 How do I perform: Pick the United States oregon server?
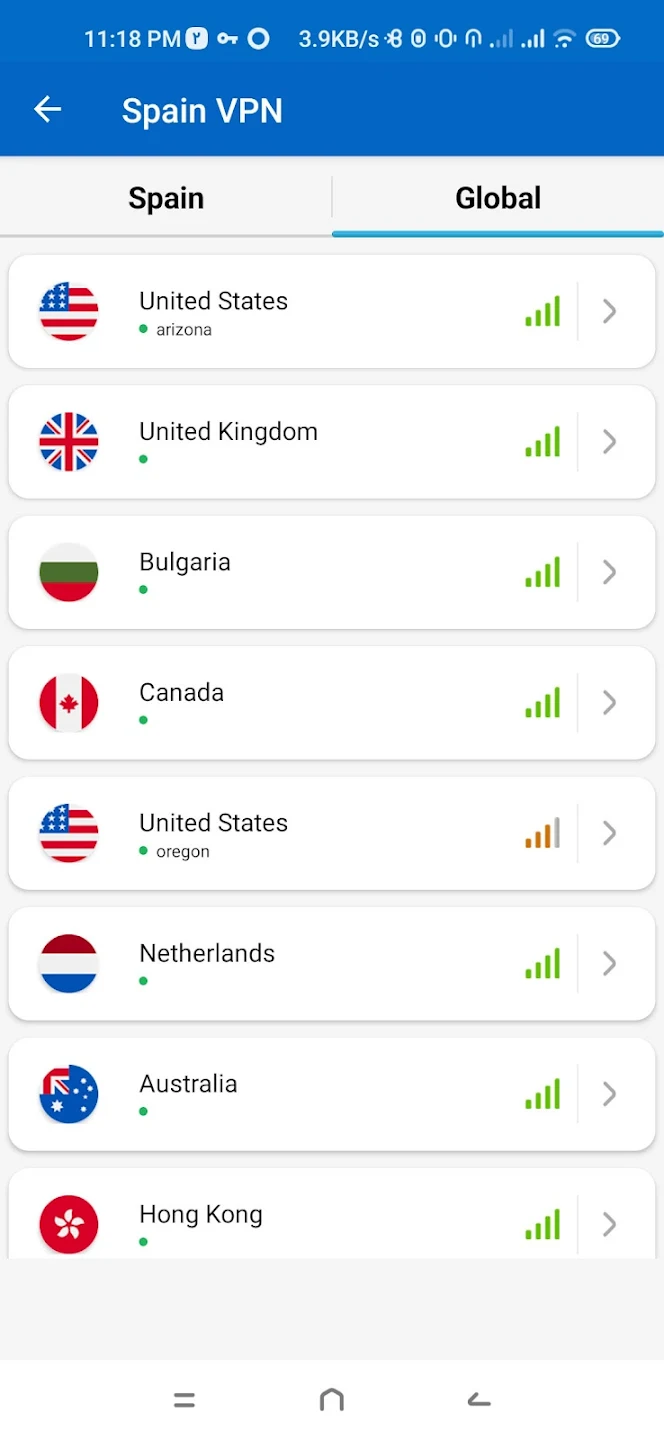point(332,833)
